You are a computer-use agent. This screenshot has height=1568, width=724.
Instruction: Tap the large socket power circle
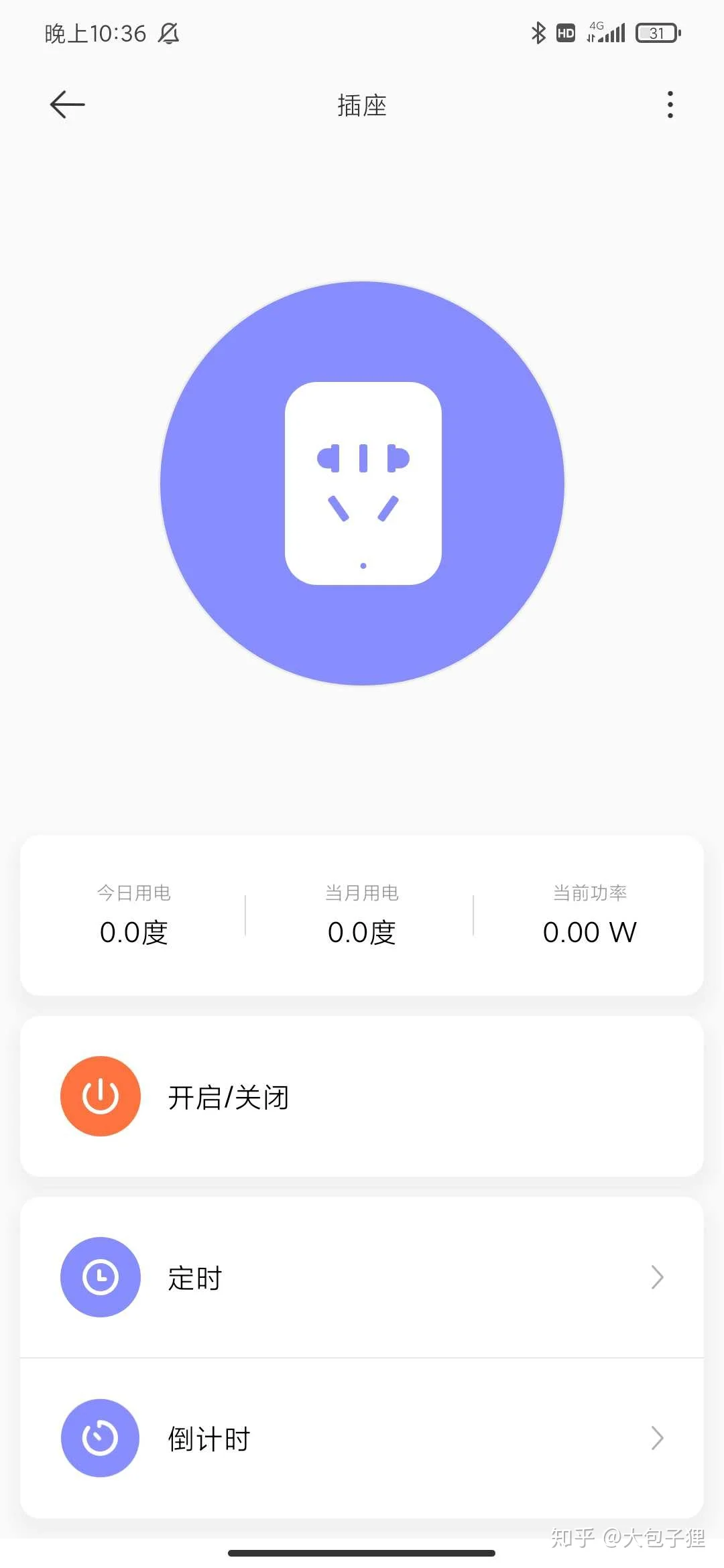(x=362, y=483)
